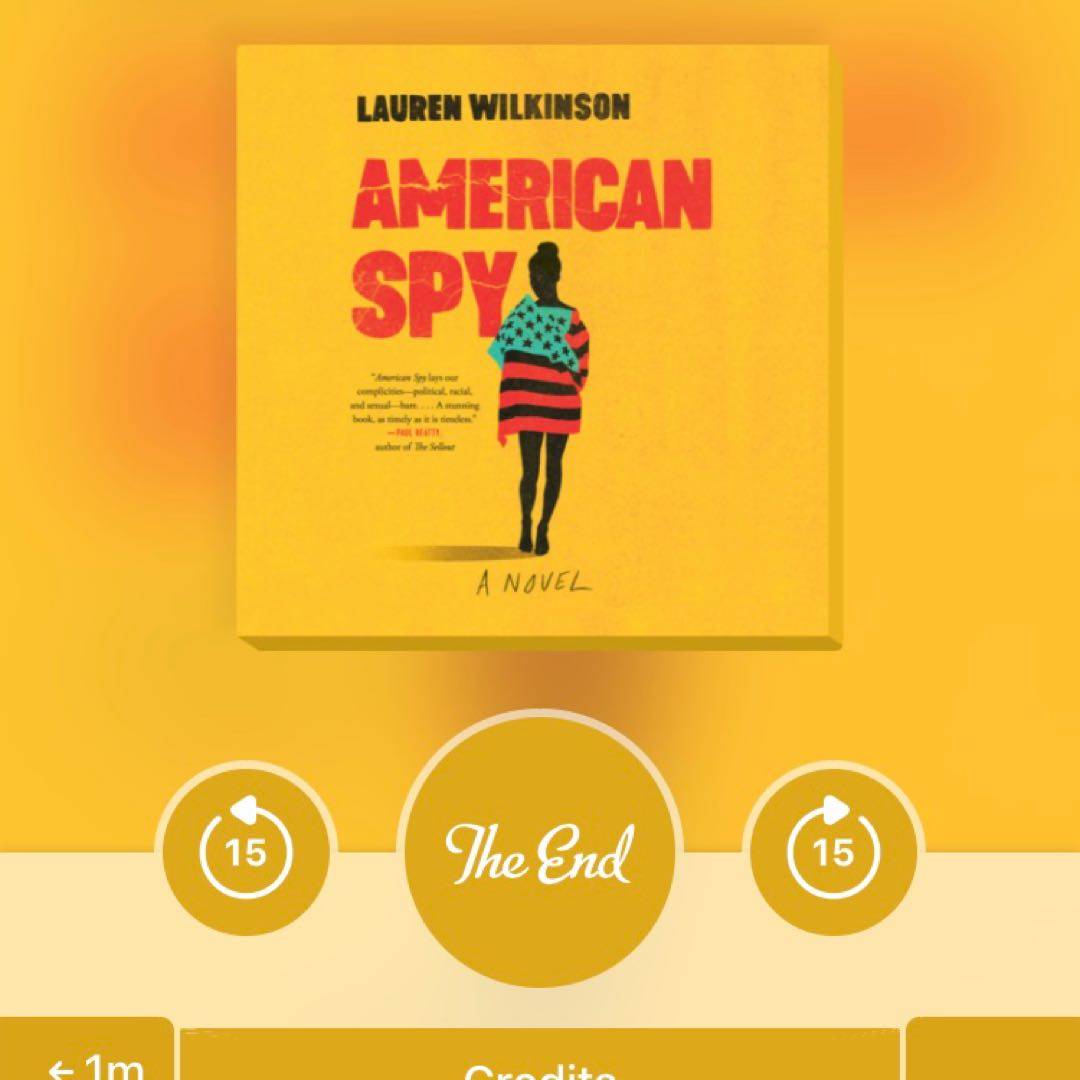This screenshot has width=1080, height=1080.
Task: Tap the American Spy cover art
Action: coord(538,347)
